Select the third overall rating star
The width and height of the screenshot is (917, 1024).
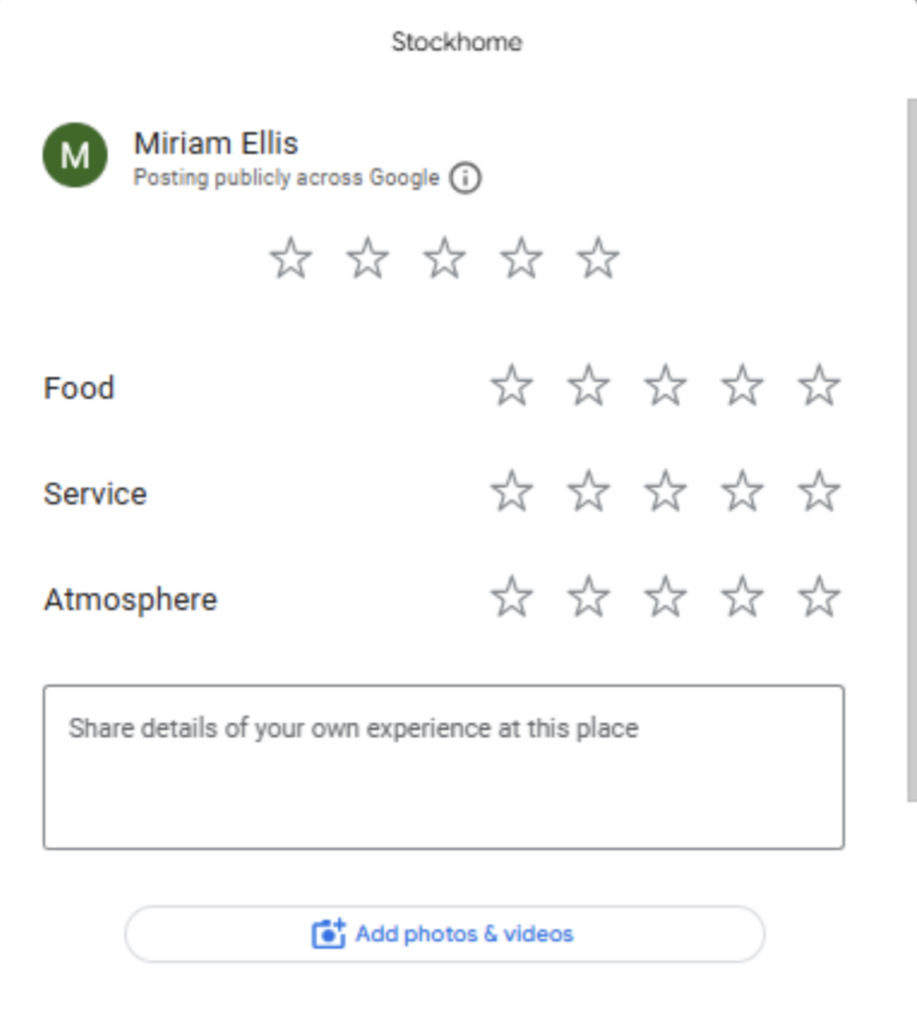[x=445, y=259]
